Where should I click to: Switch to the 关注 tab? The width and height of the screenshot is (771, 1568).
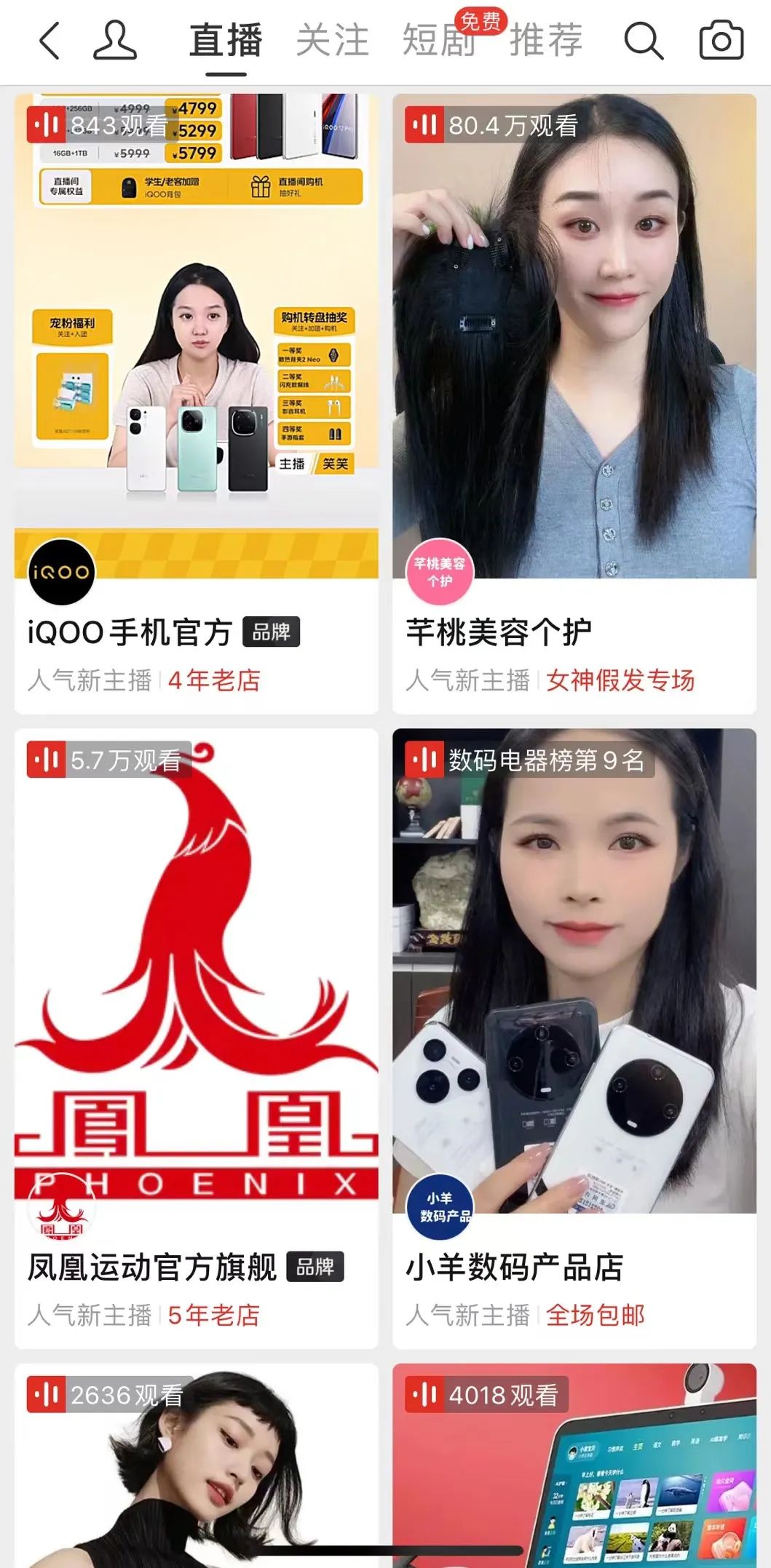333,41
